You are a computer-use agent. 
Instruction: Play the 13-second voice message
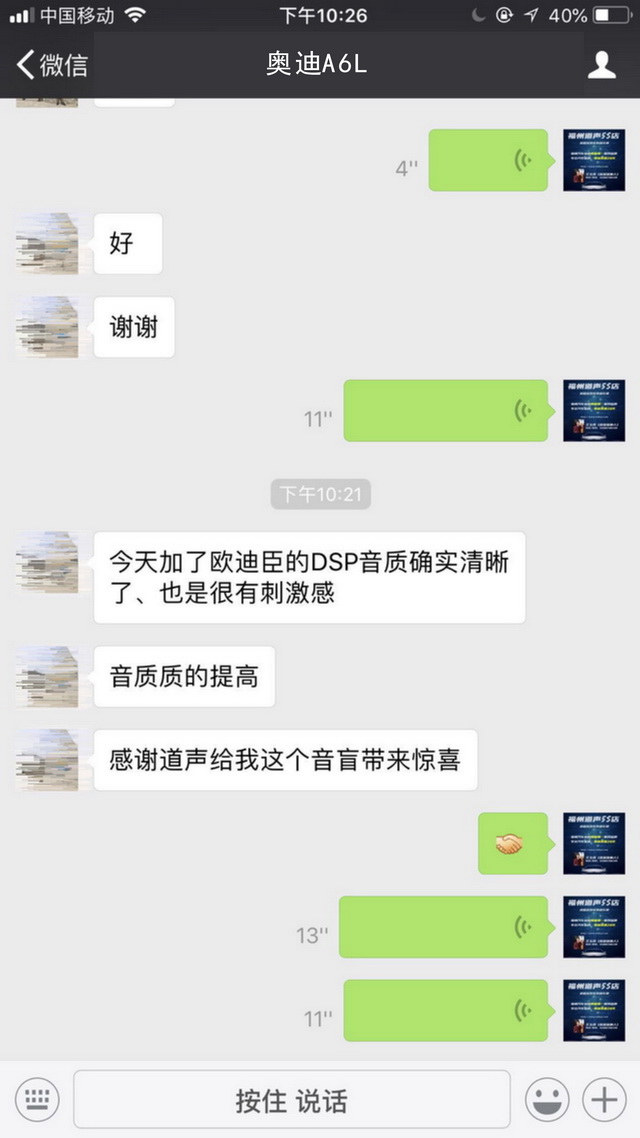tap(443, 927)
